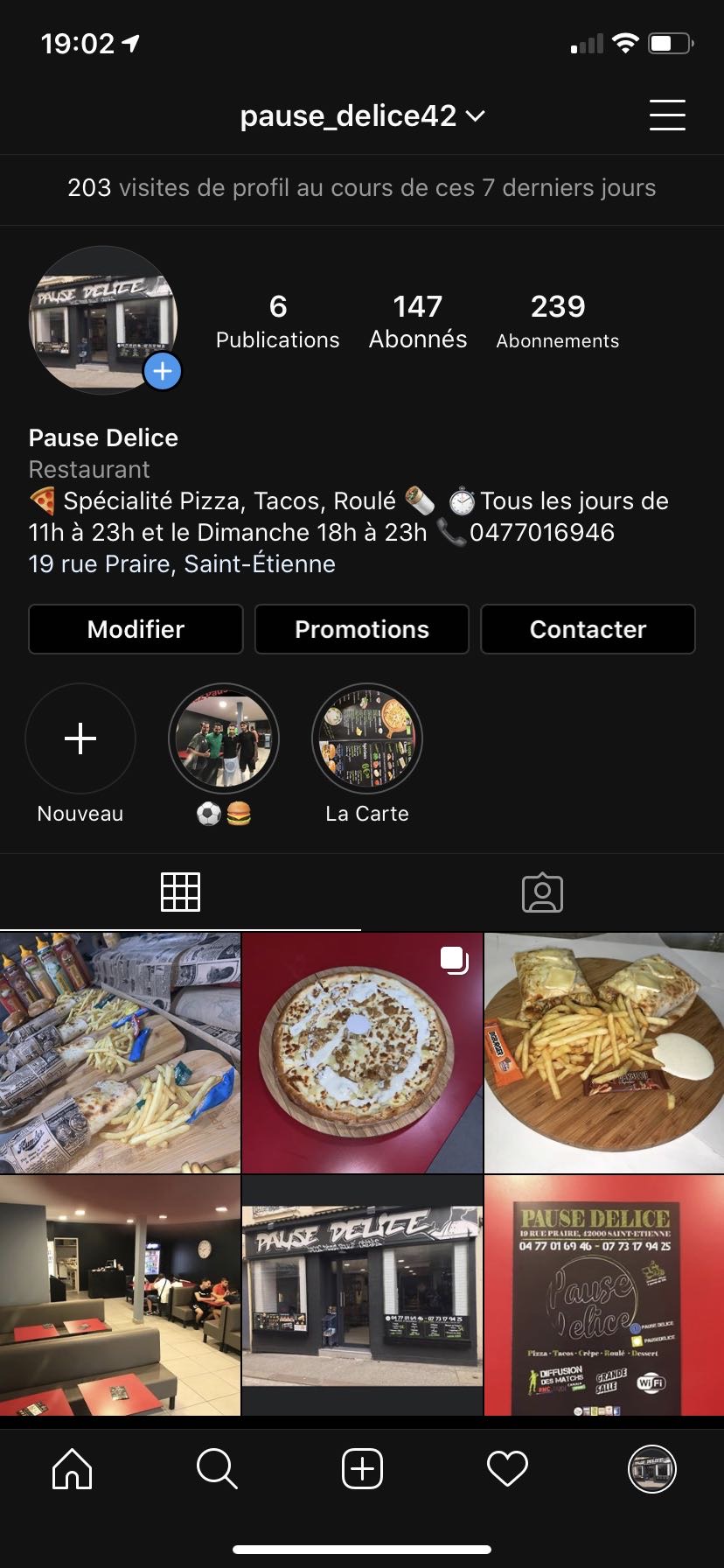Open the restaurant interior post
The image size is (724, 1568).
point(120,1295)
